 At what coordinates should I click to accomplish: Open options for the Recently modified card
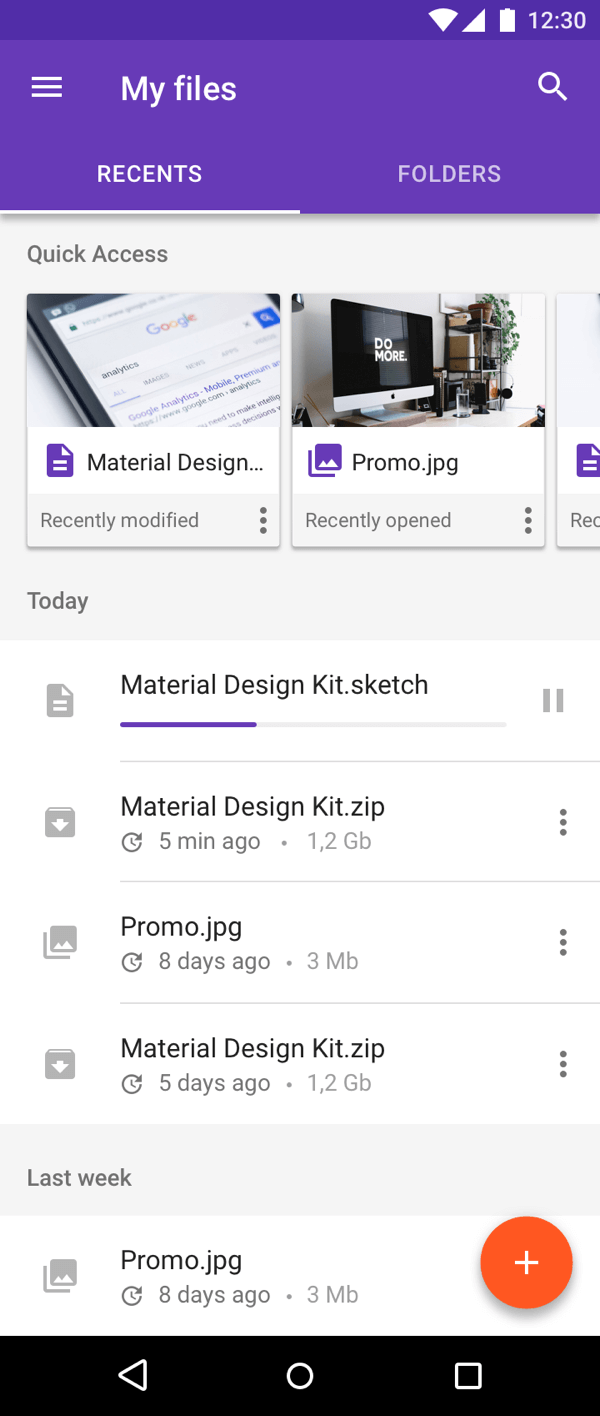(x=263, y=520)
